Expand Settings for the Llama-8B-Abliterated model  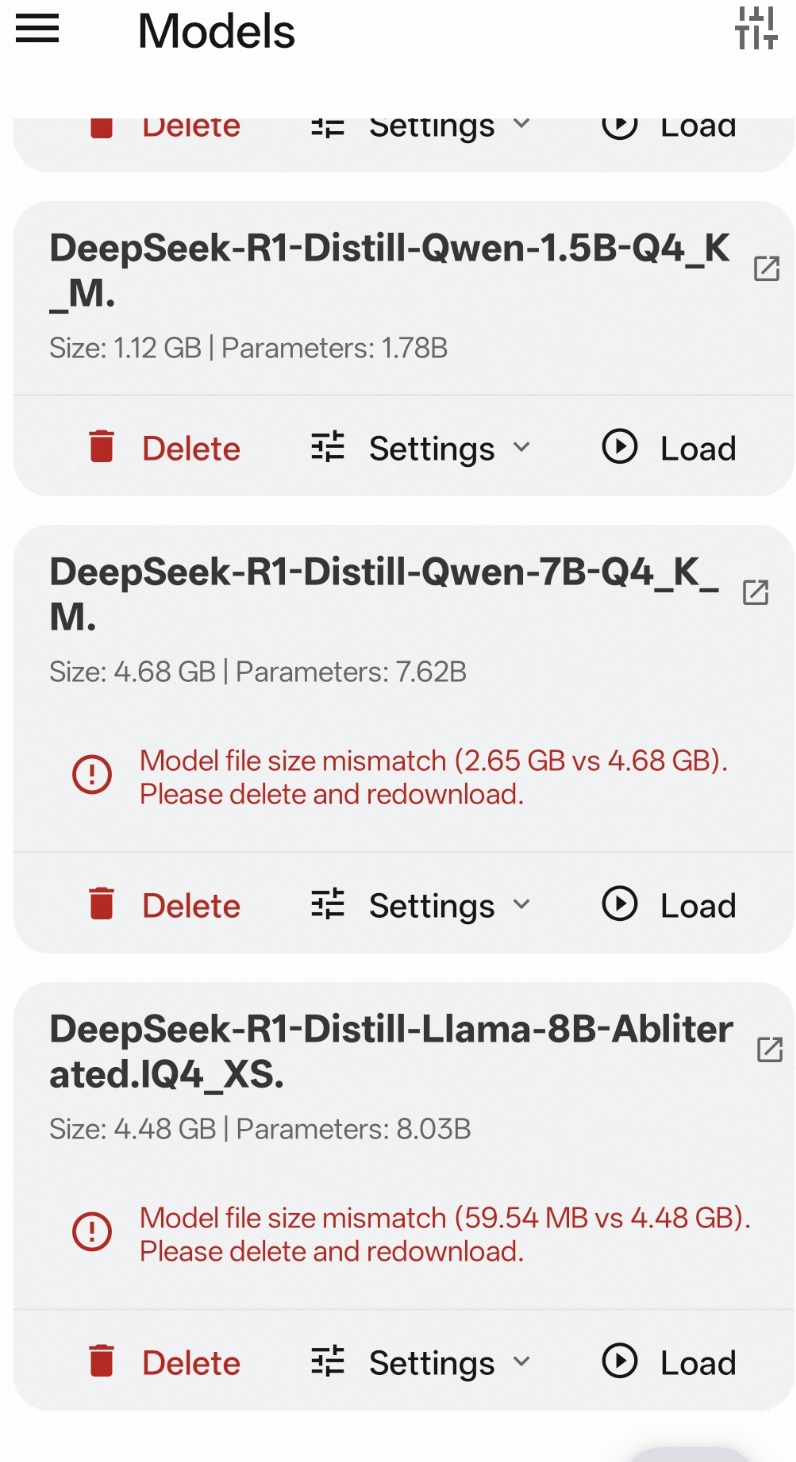point(430,1361)
